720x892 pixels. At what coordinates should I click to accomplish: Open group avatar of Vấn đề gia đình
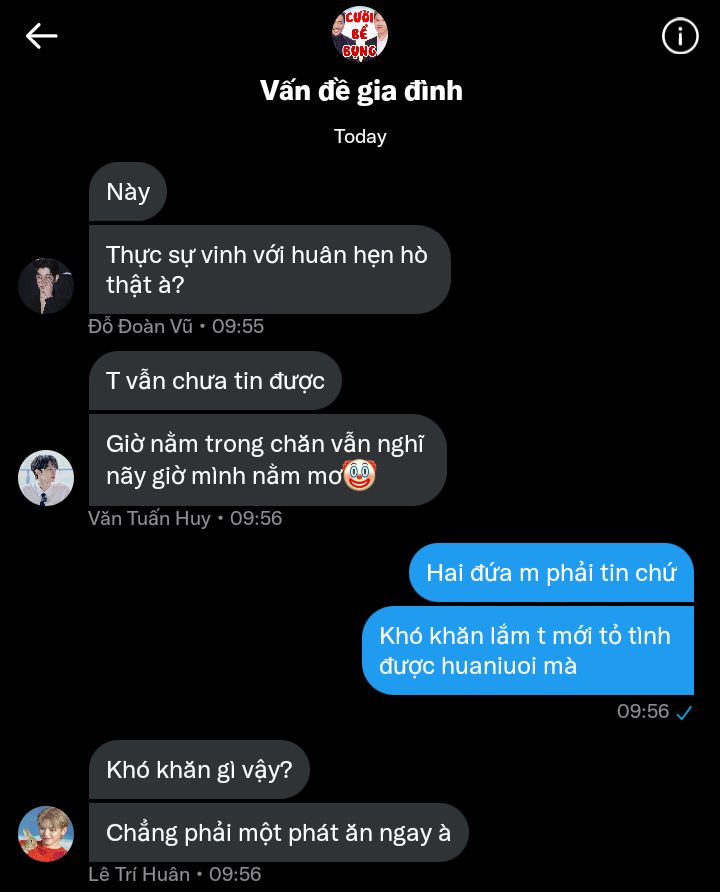coord(360,34)
